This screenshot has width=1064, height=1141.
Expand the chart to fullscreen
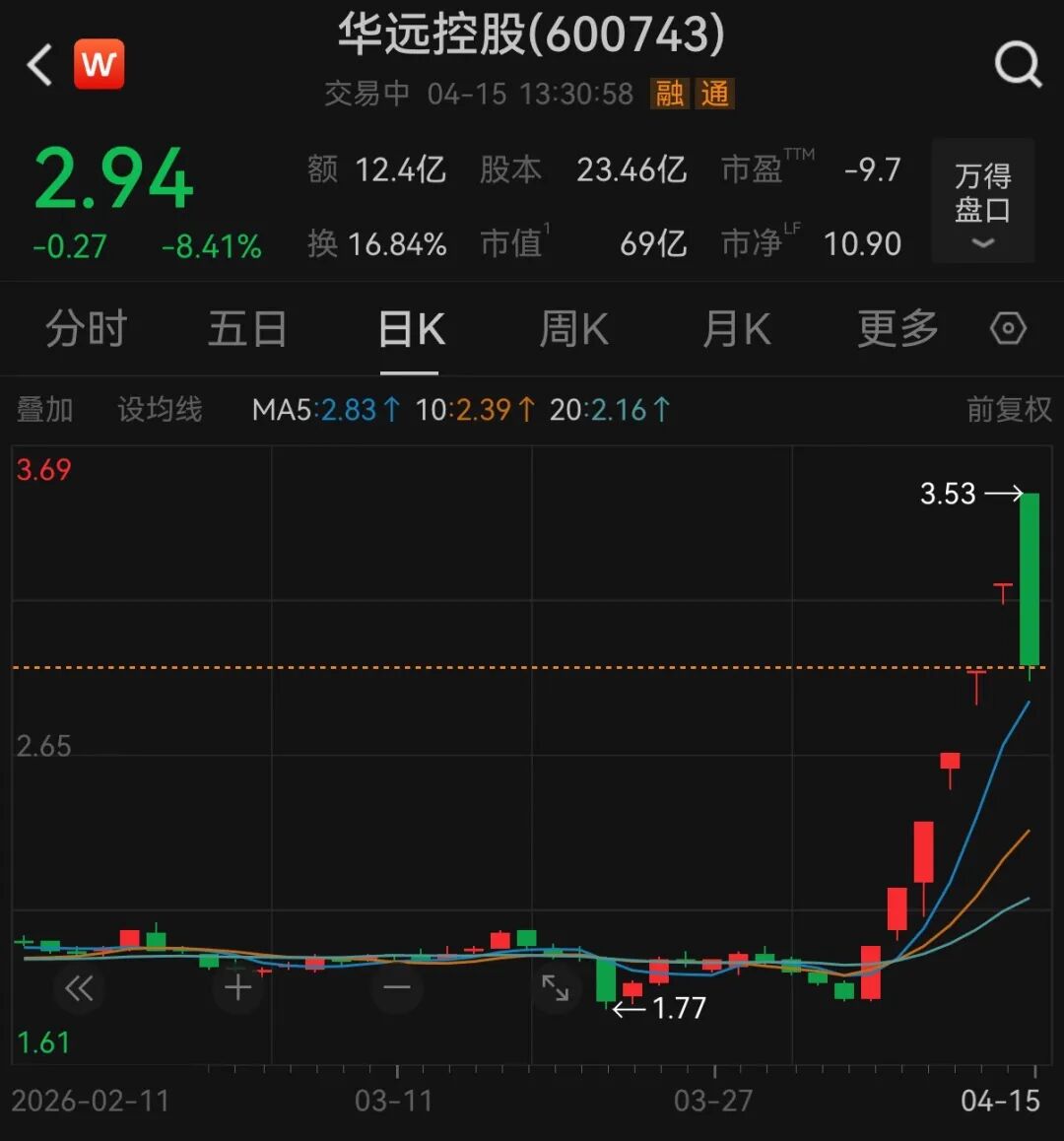(x=556, y=988)
